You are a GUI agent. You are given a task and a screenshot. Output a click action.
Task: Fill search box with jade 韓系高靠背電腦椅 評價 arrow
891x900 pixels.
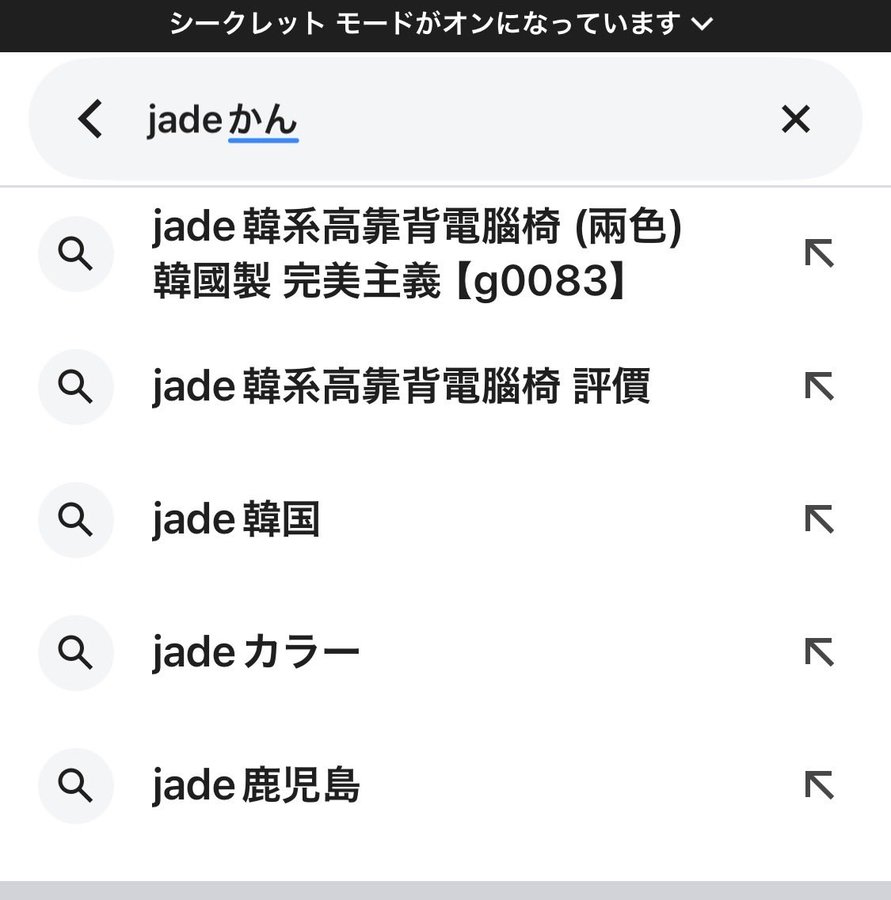[x=819, y=386]
